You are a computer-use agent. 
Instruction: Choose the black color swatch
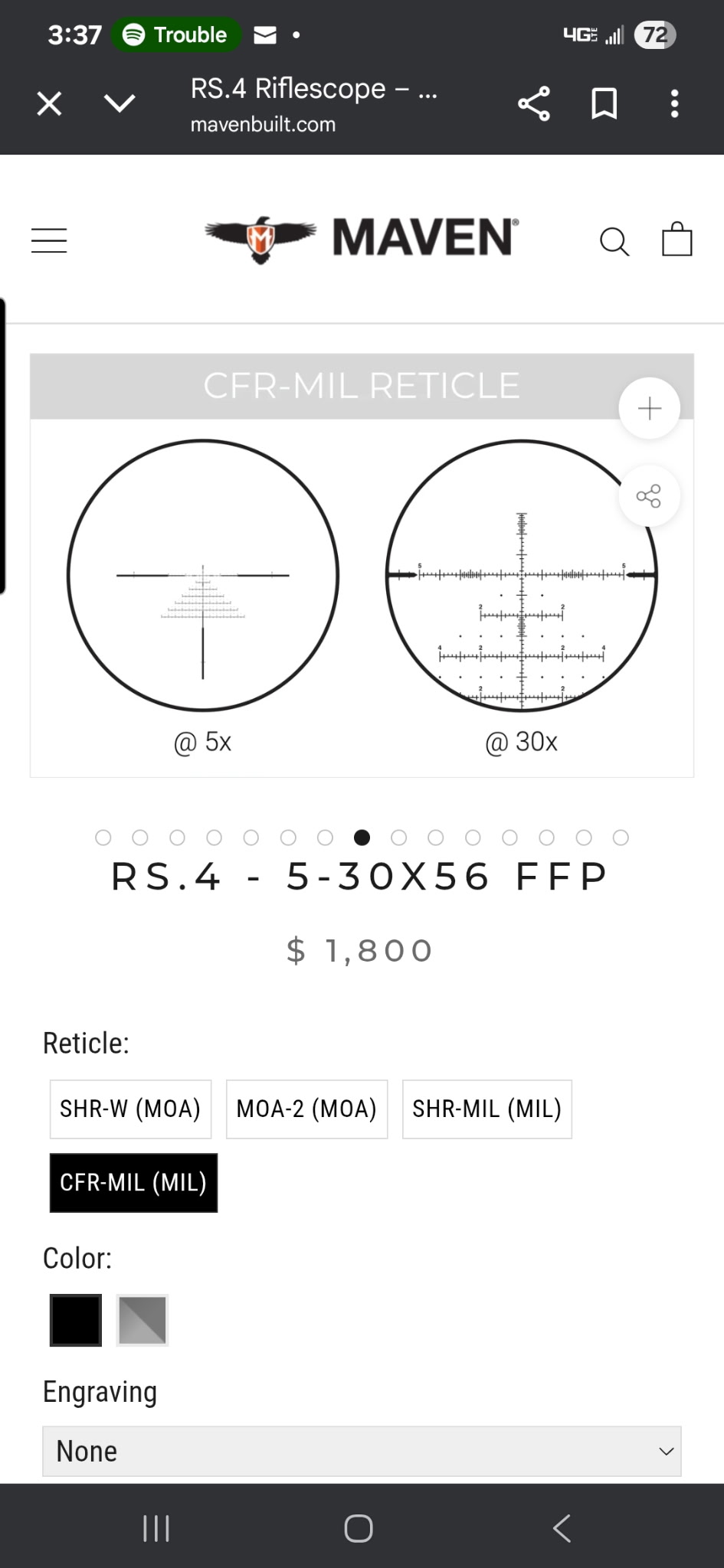point(76,1320)
